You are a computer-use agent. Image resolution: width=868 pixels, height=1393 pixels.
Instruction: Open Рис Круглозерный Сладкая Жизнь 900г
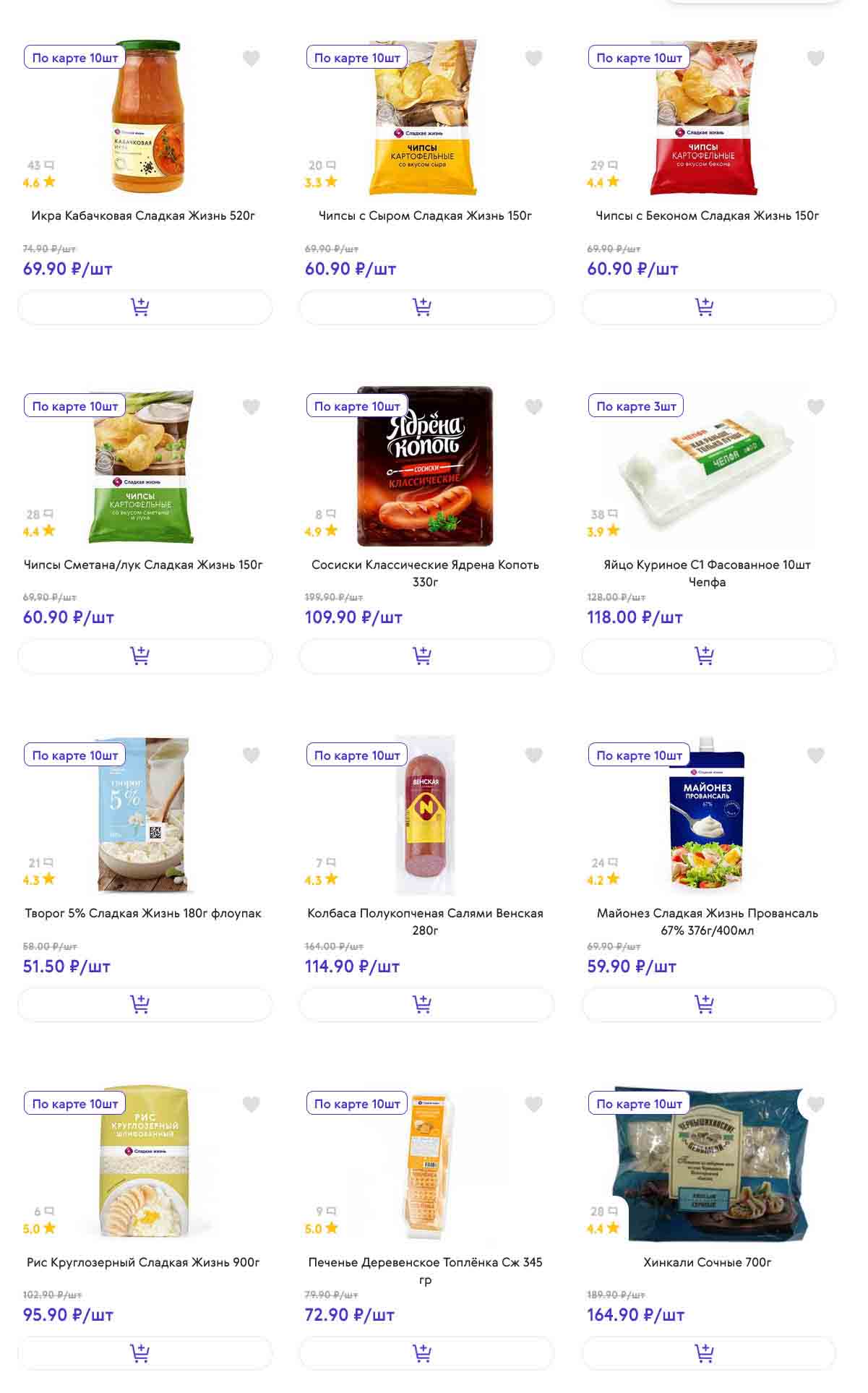point(143,1262)
